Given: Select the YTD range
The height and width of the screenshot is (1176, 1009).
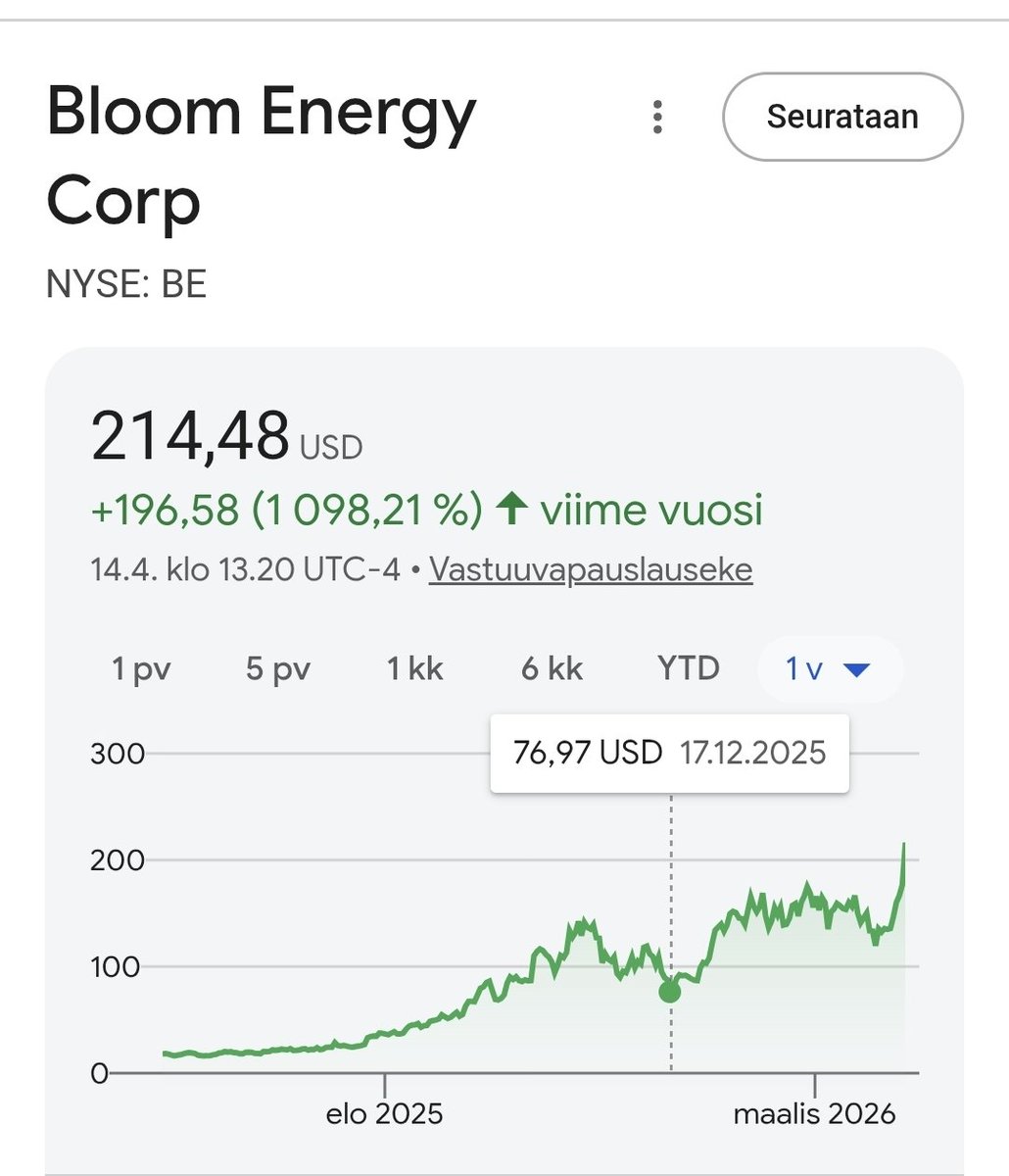Looking at the screenshot, I should [689, 669].
